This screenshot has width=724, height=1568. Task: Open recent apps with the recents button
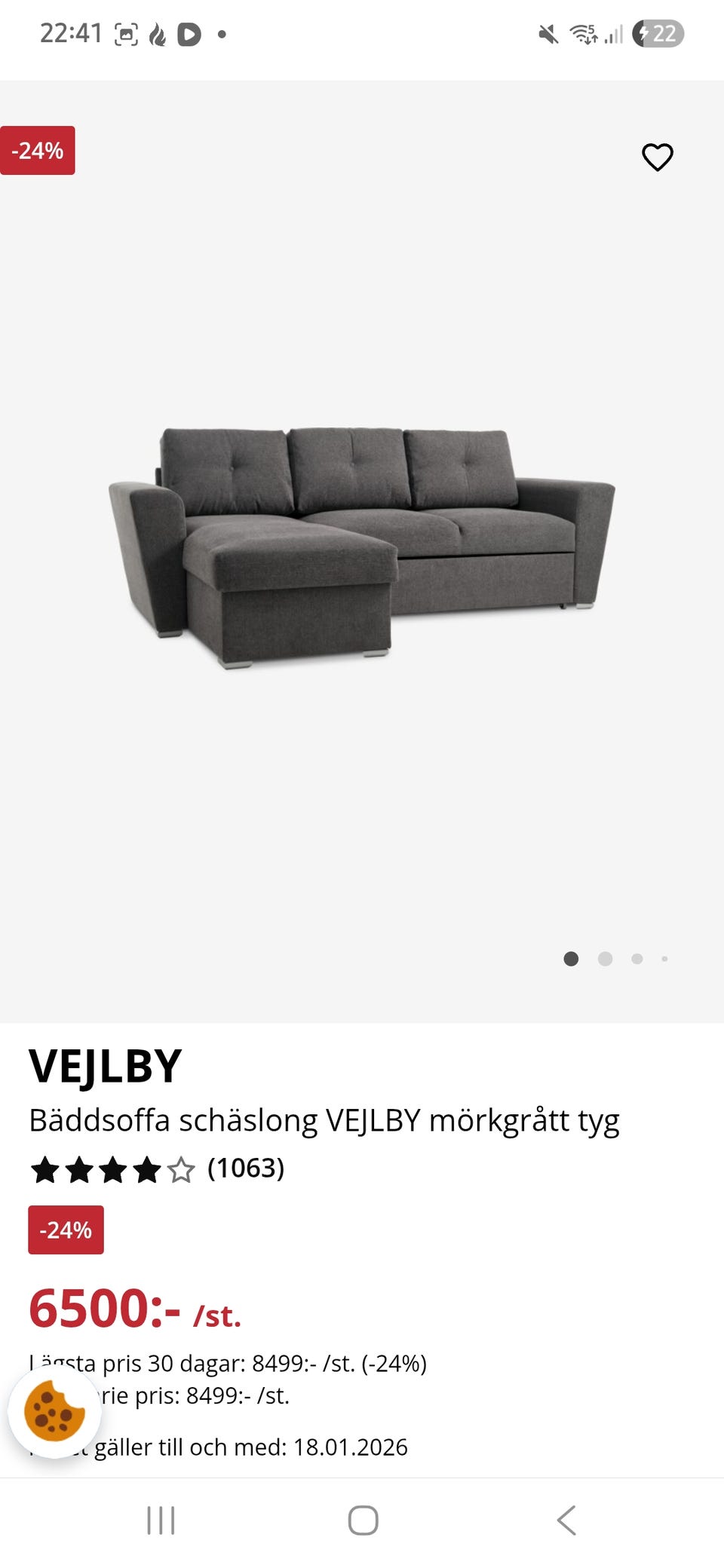click(x=162, y=1521)
